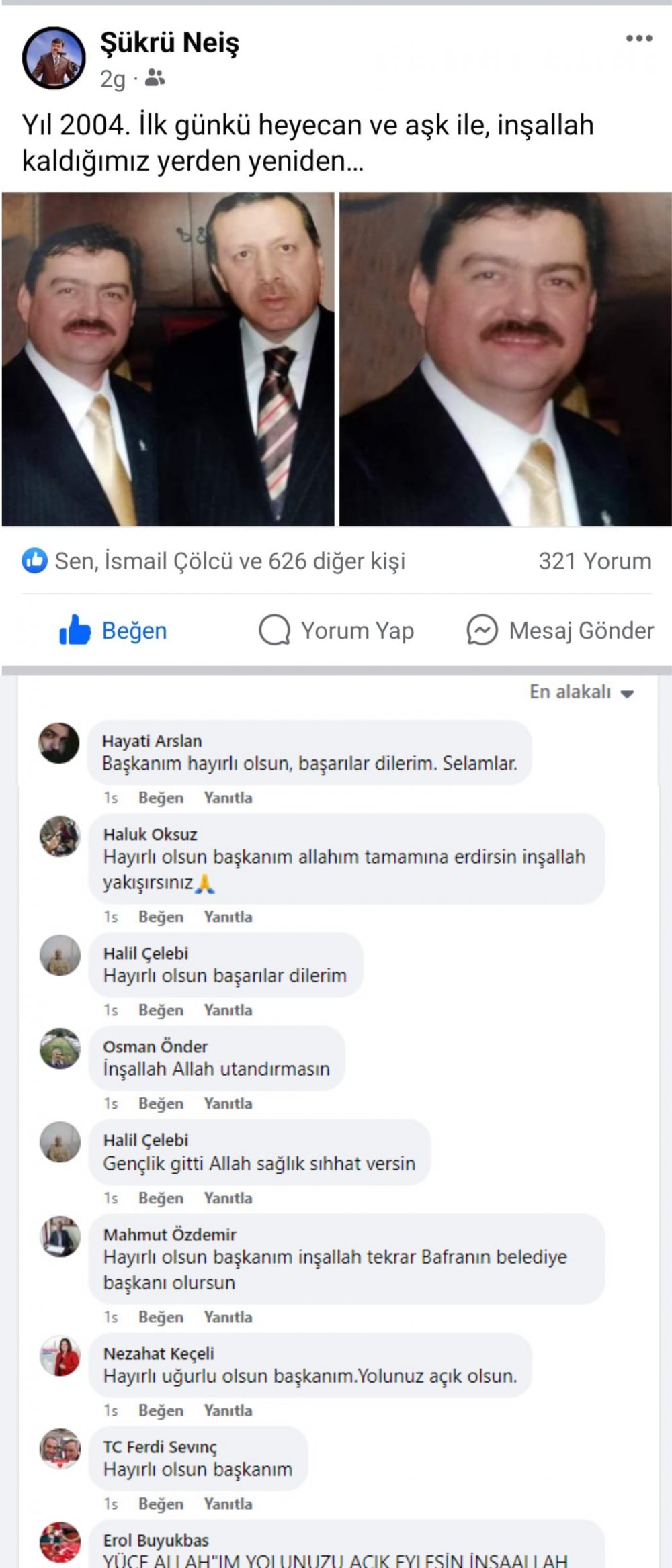Open the 321 Yorum comments
The width and height of the screenshot is (672, 1568).
(594, 561)
